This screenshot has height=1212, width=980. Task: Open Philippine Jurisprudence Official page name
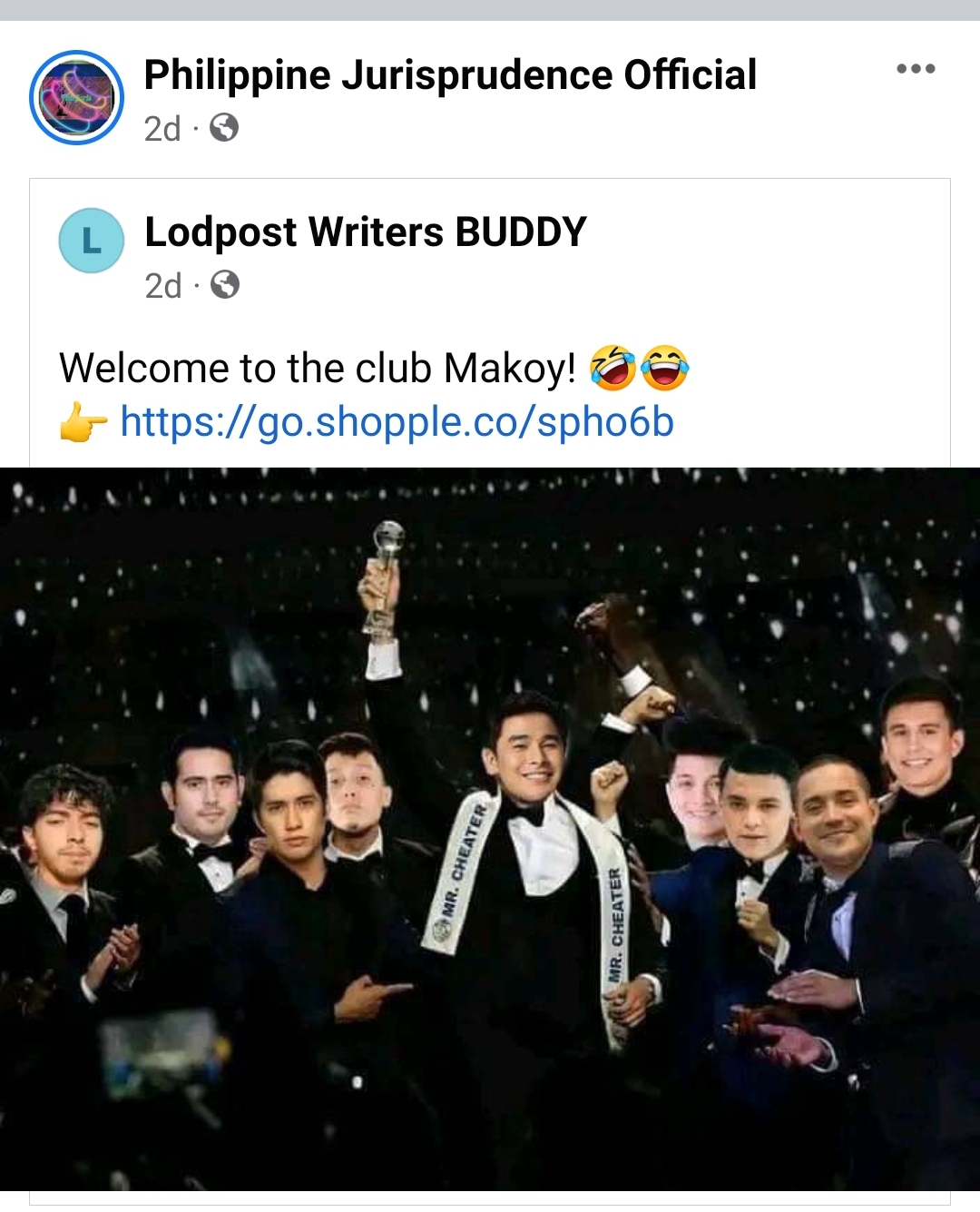[449, 74]
